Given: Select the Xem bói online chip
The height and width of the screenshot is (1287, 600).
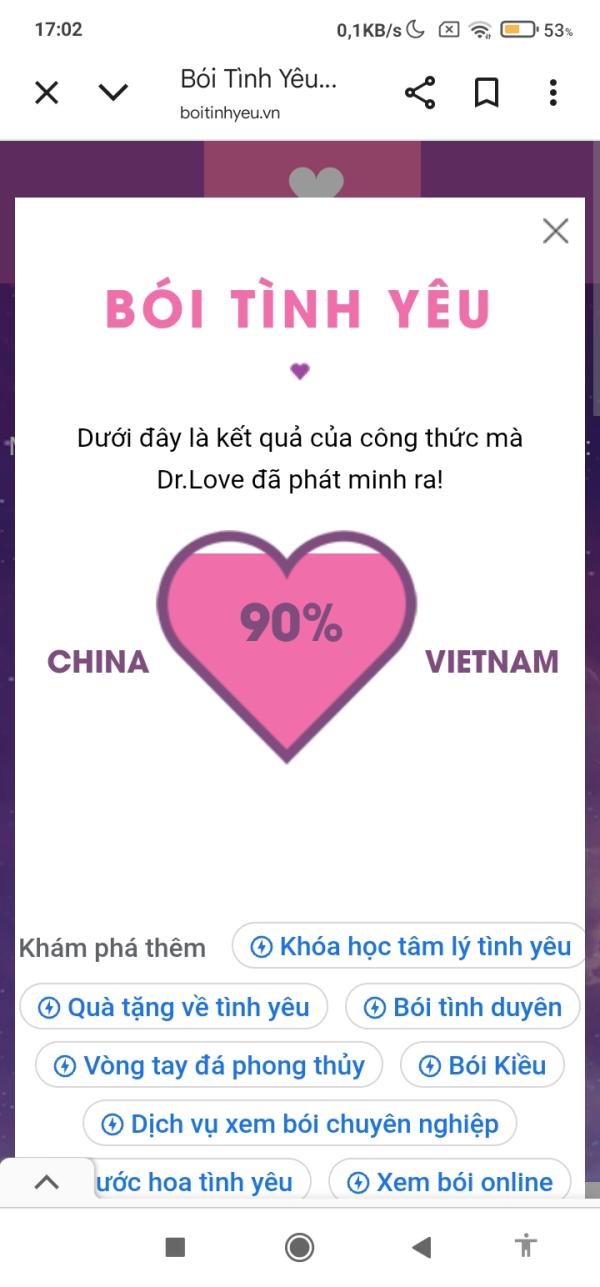Looking at the screenshot, I should [x=449, y=1182].
